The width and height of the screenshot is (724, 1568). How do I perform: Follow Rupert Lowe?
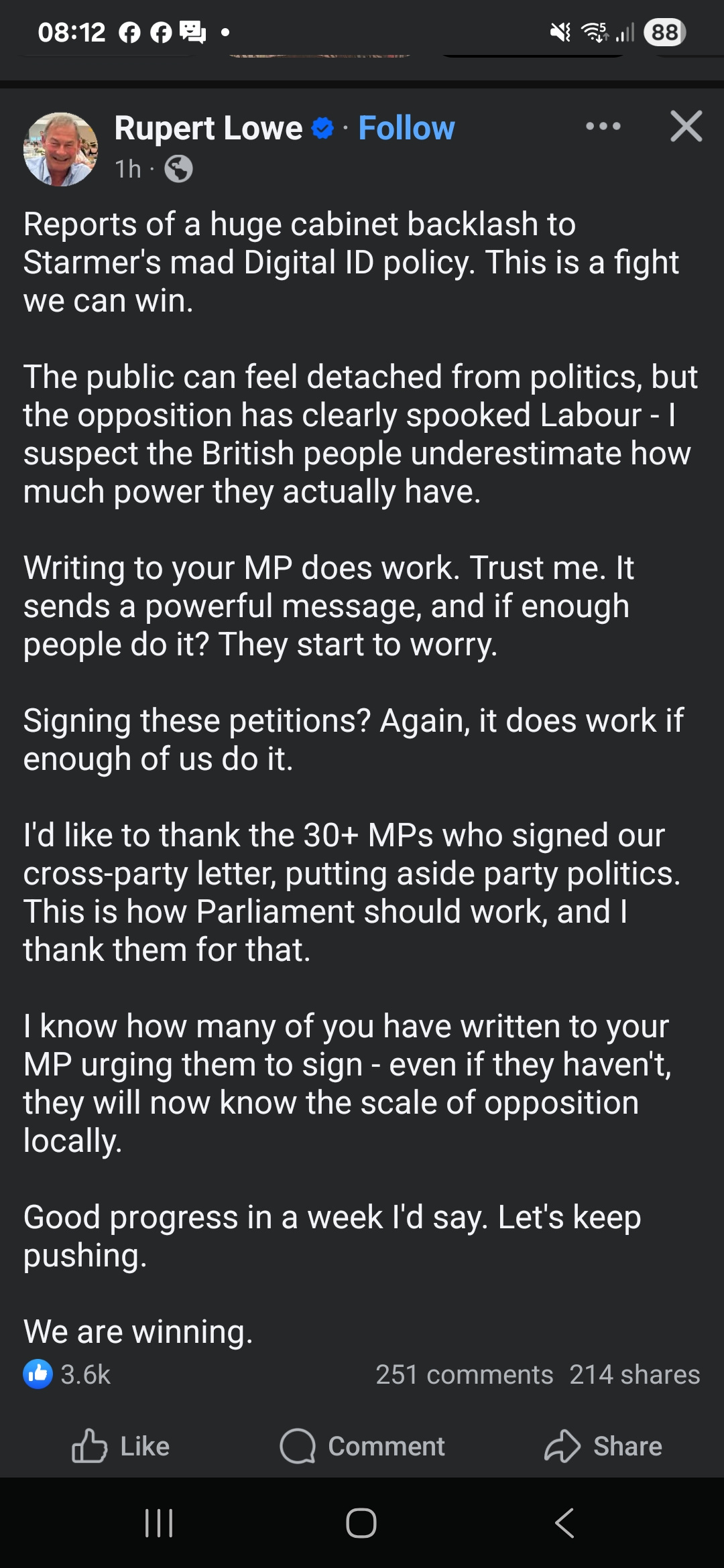406,128
